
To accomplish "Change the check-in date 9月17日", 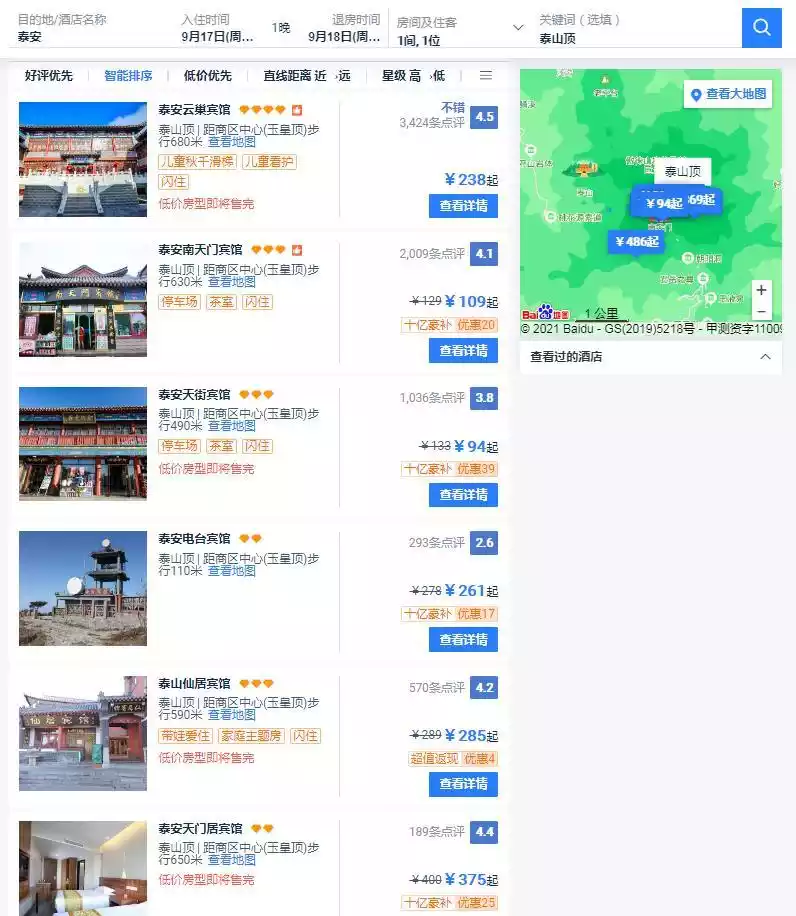I will (x=217, y=37).
